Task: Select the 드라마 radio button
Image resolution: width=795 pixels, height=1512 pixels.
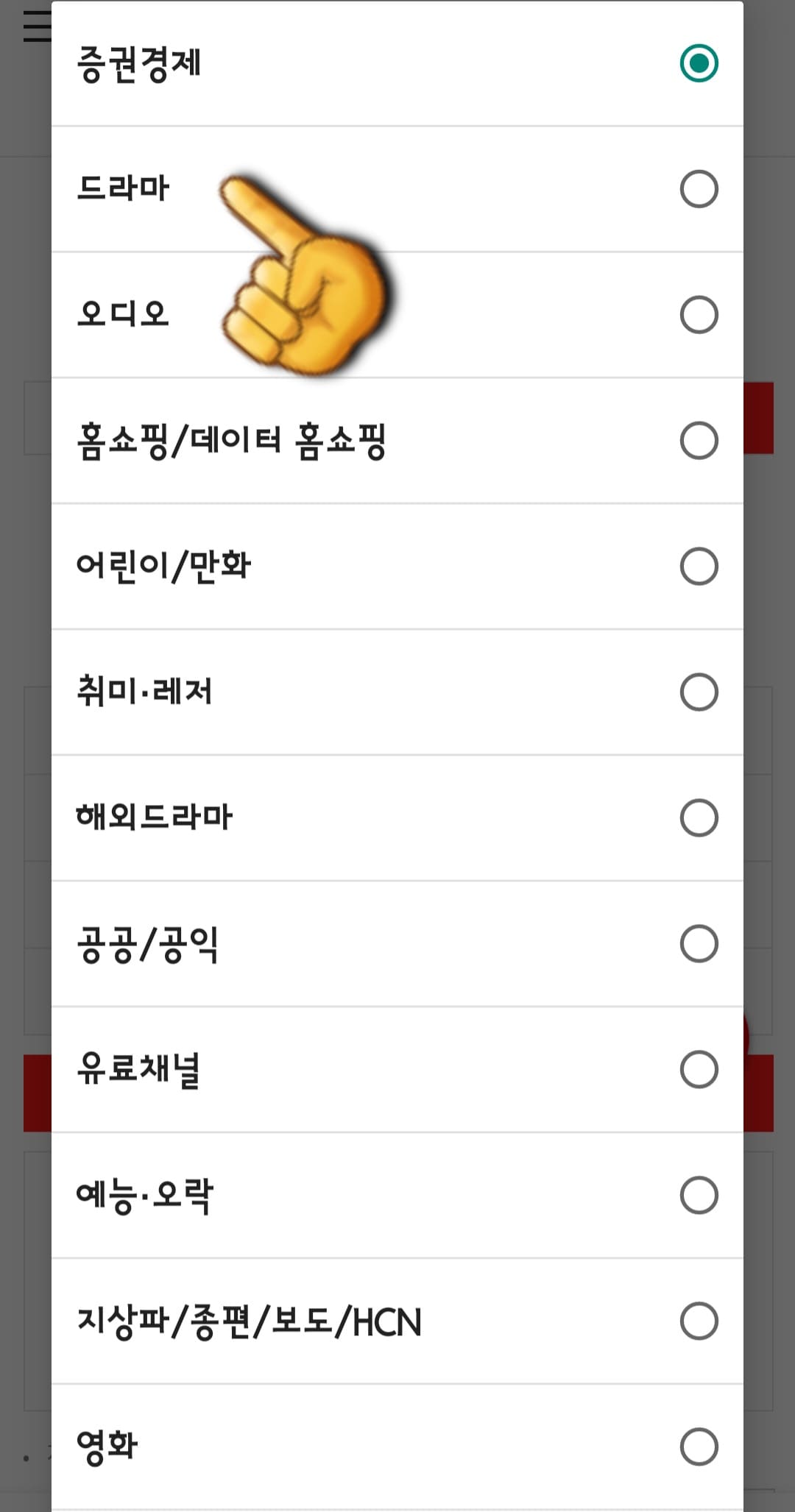Action: (699, 189)
